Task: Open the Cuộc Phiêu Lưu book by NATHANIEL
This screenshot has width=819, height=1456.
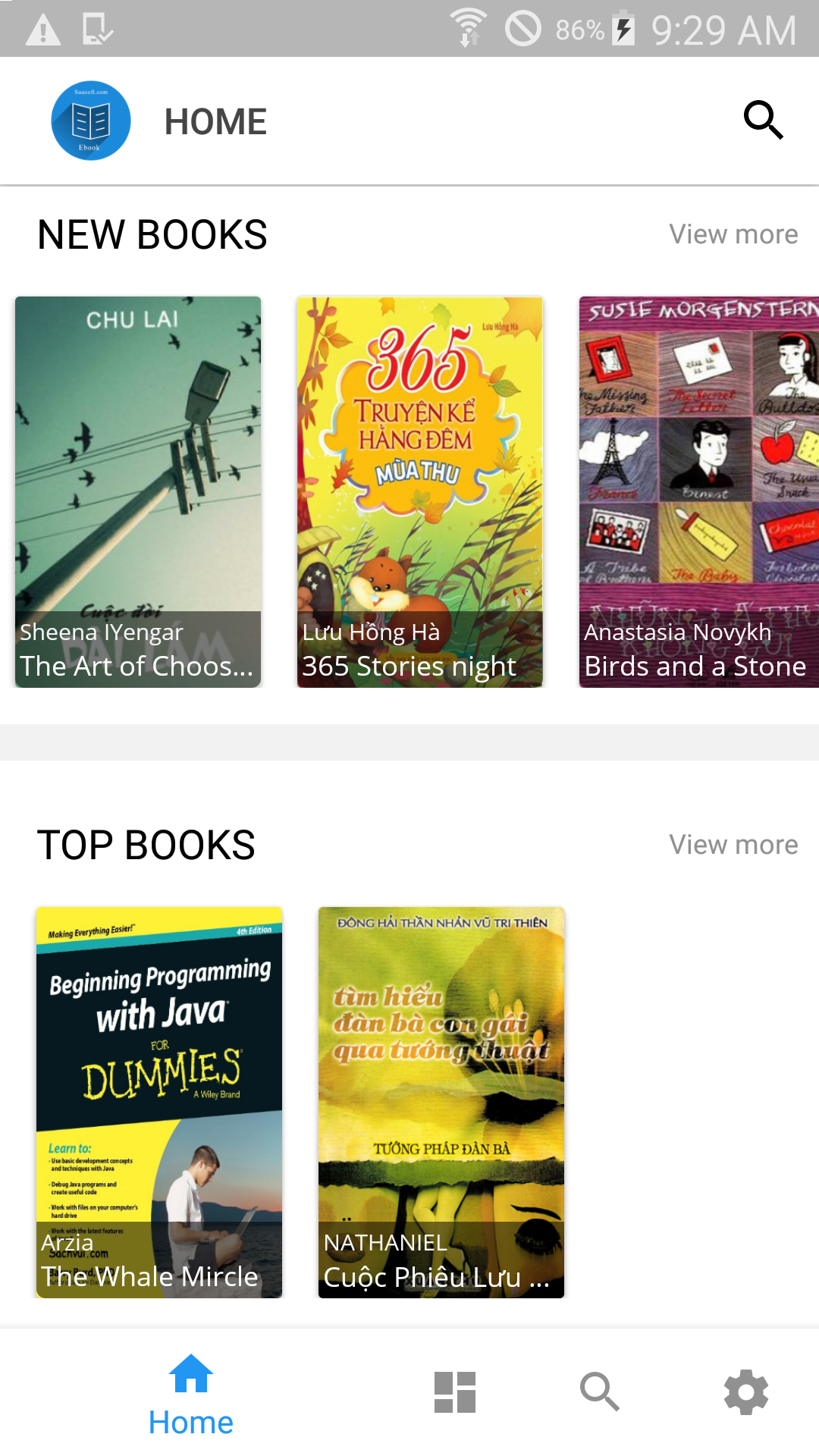Action: [441, 1102]
